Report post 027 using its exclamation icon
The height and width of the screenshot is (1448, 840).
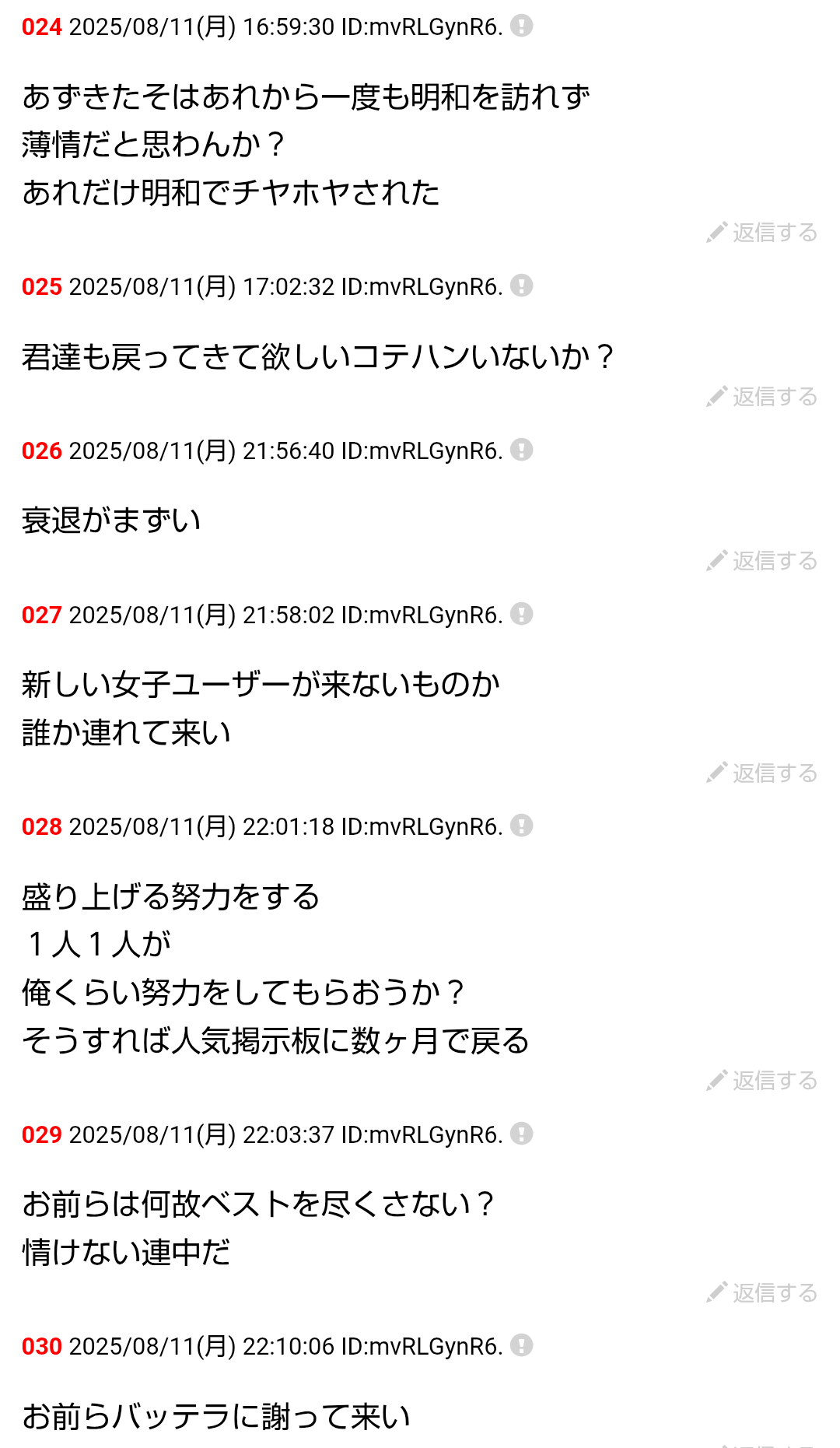click(x=522, y=614)
